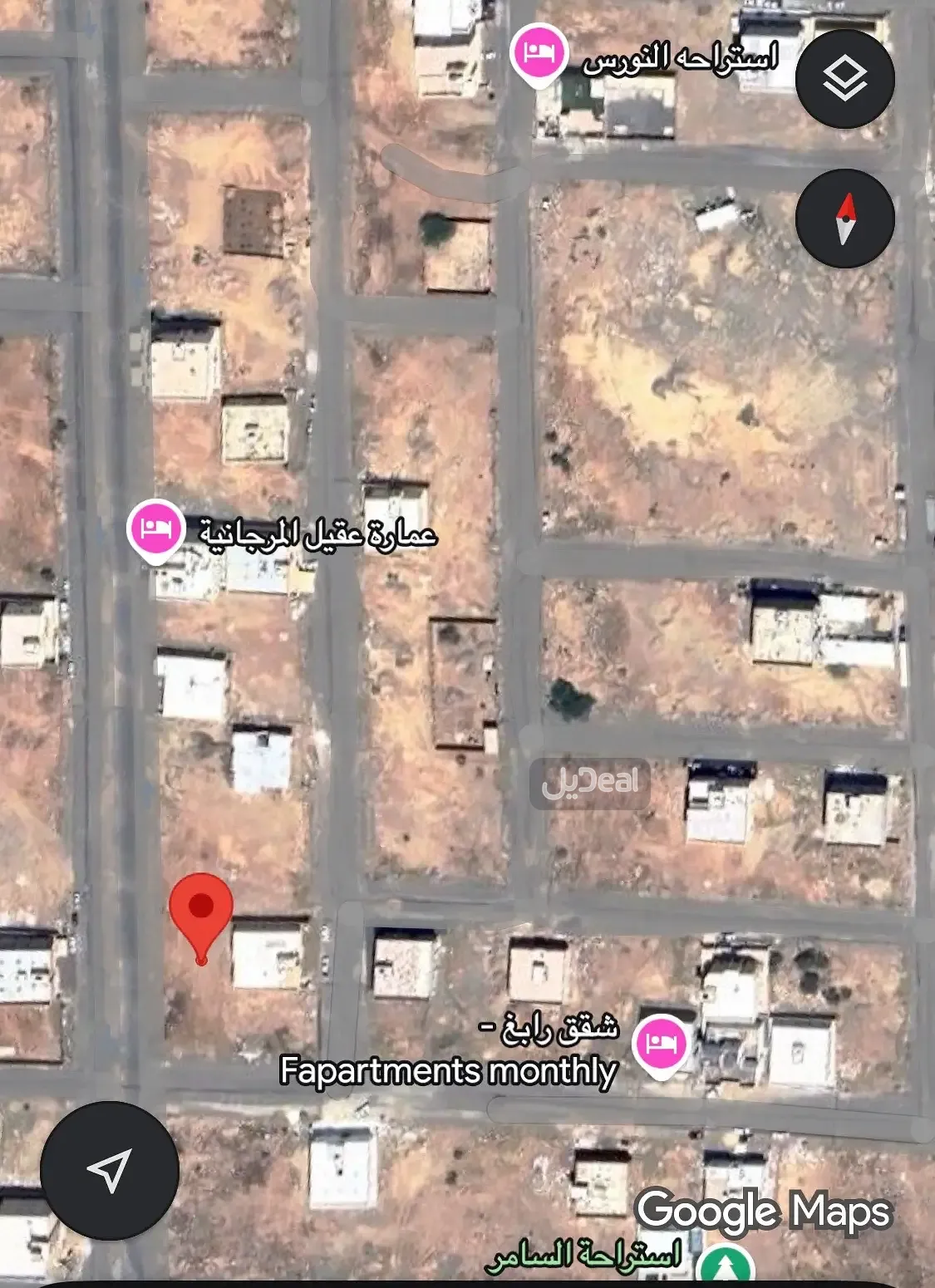Tap the compass to reset map orientation
The width and height of the screenshot is (935, 1288).
point(844,219)
